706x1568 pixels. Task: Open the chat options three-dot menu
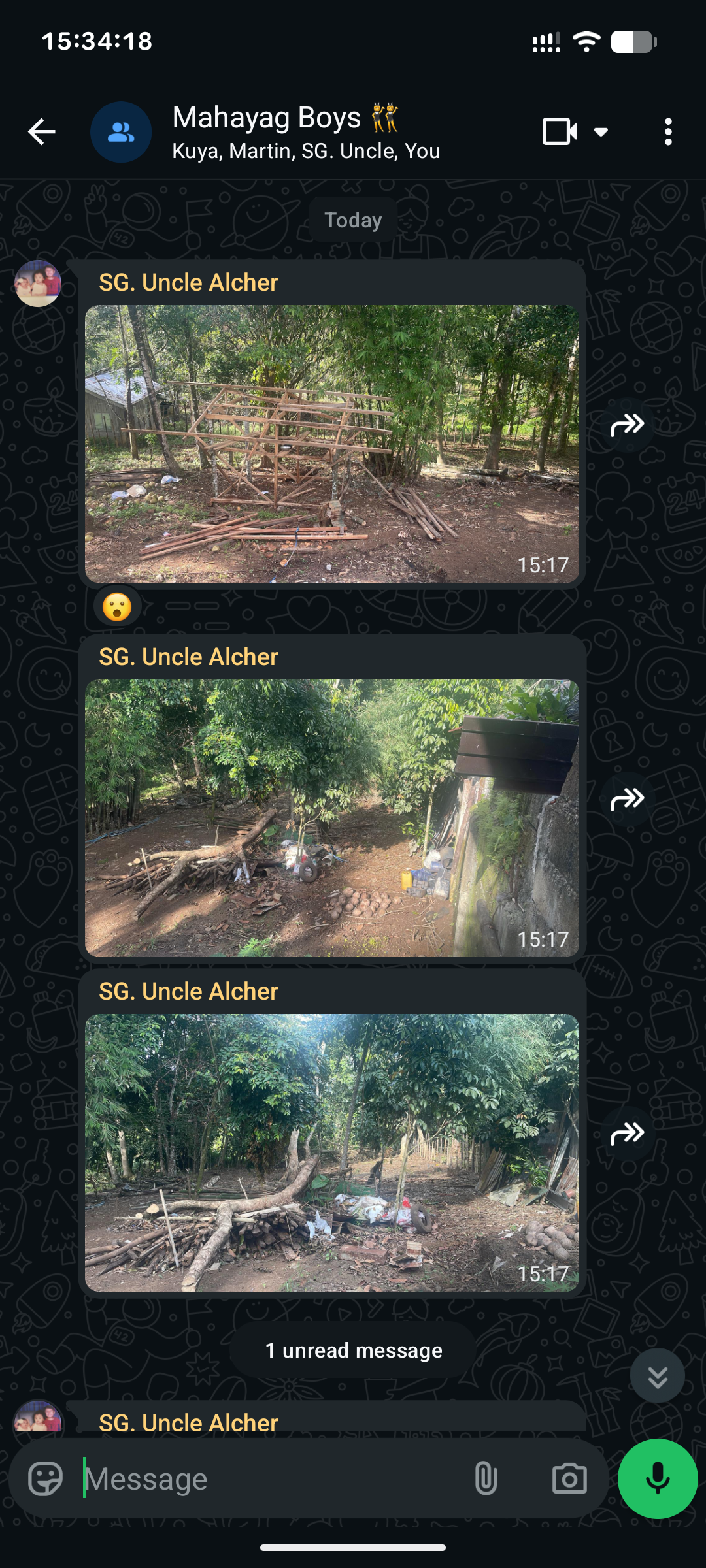(x=667, y=131)
